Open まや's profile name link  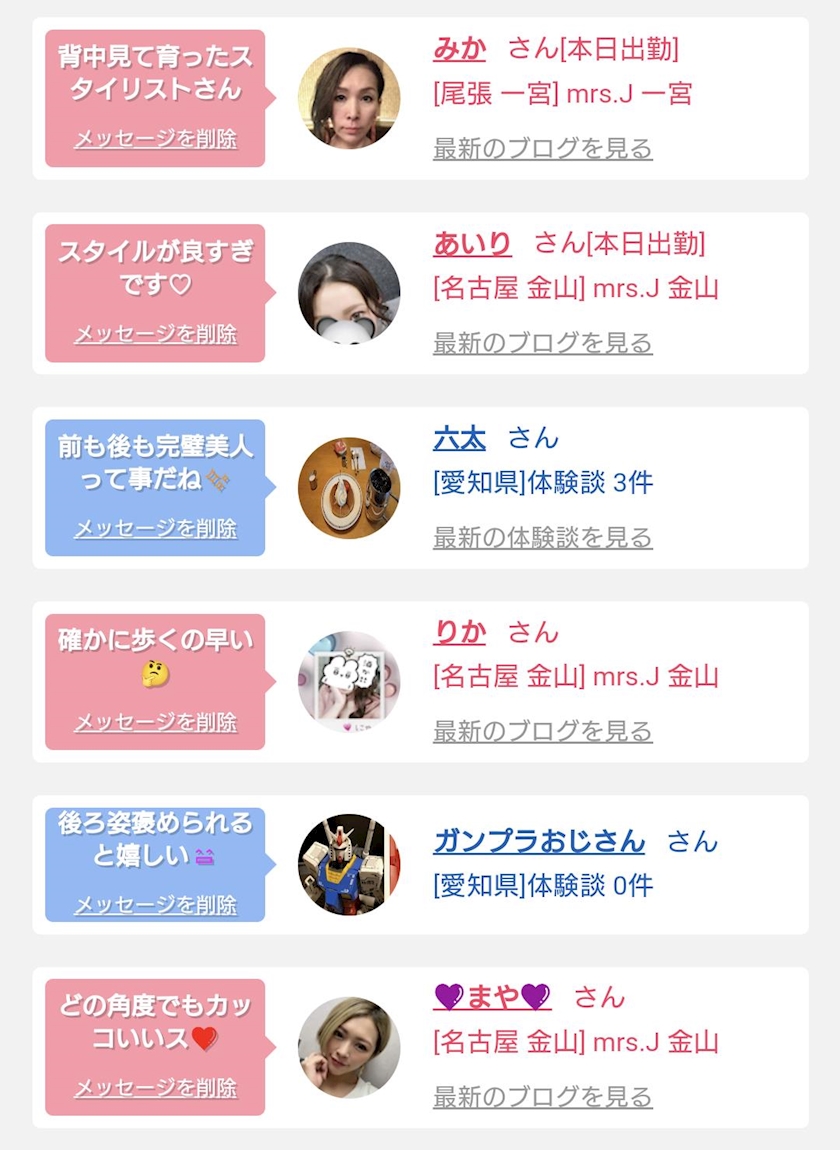point(492,997)
